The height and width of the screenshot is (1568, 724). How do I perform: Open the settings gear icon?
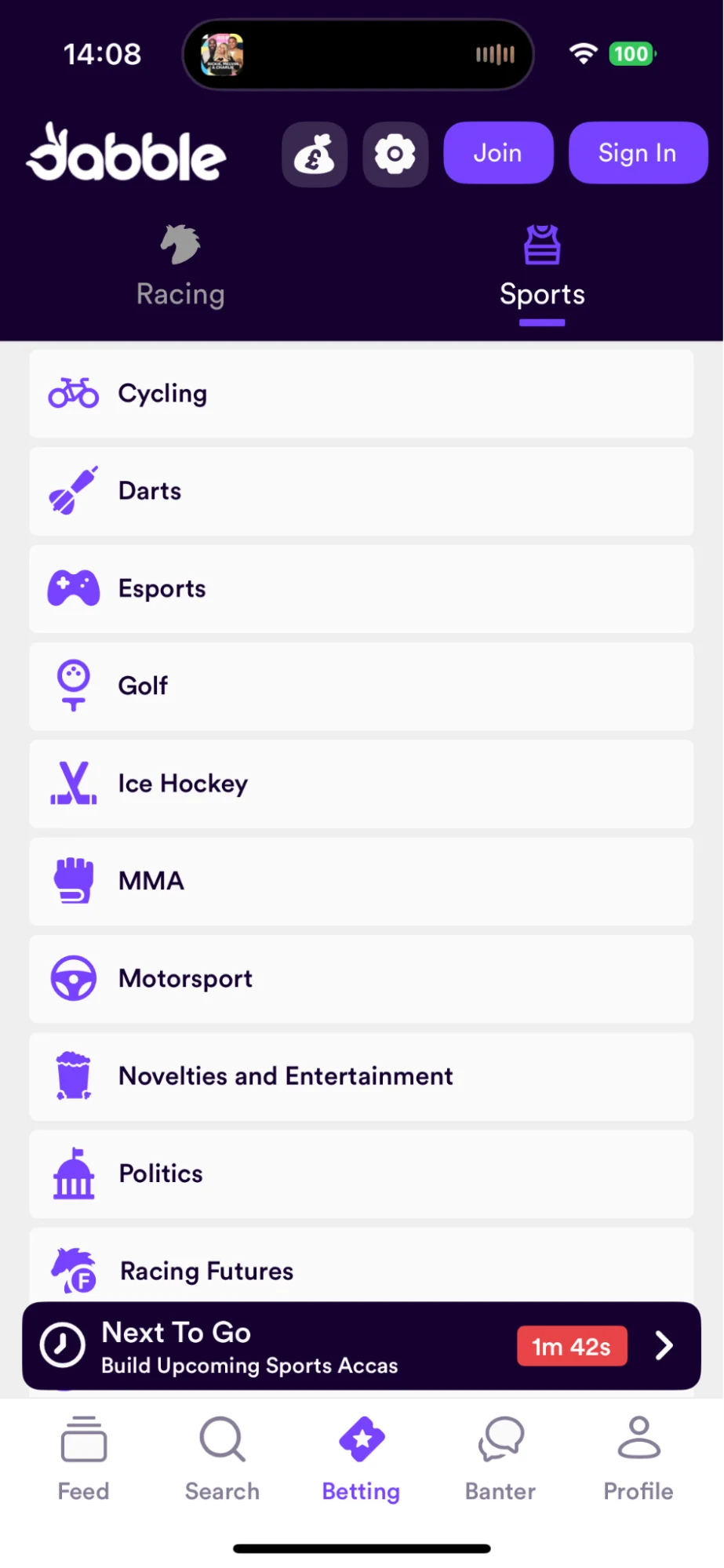(395, 154)
